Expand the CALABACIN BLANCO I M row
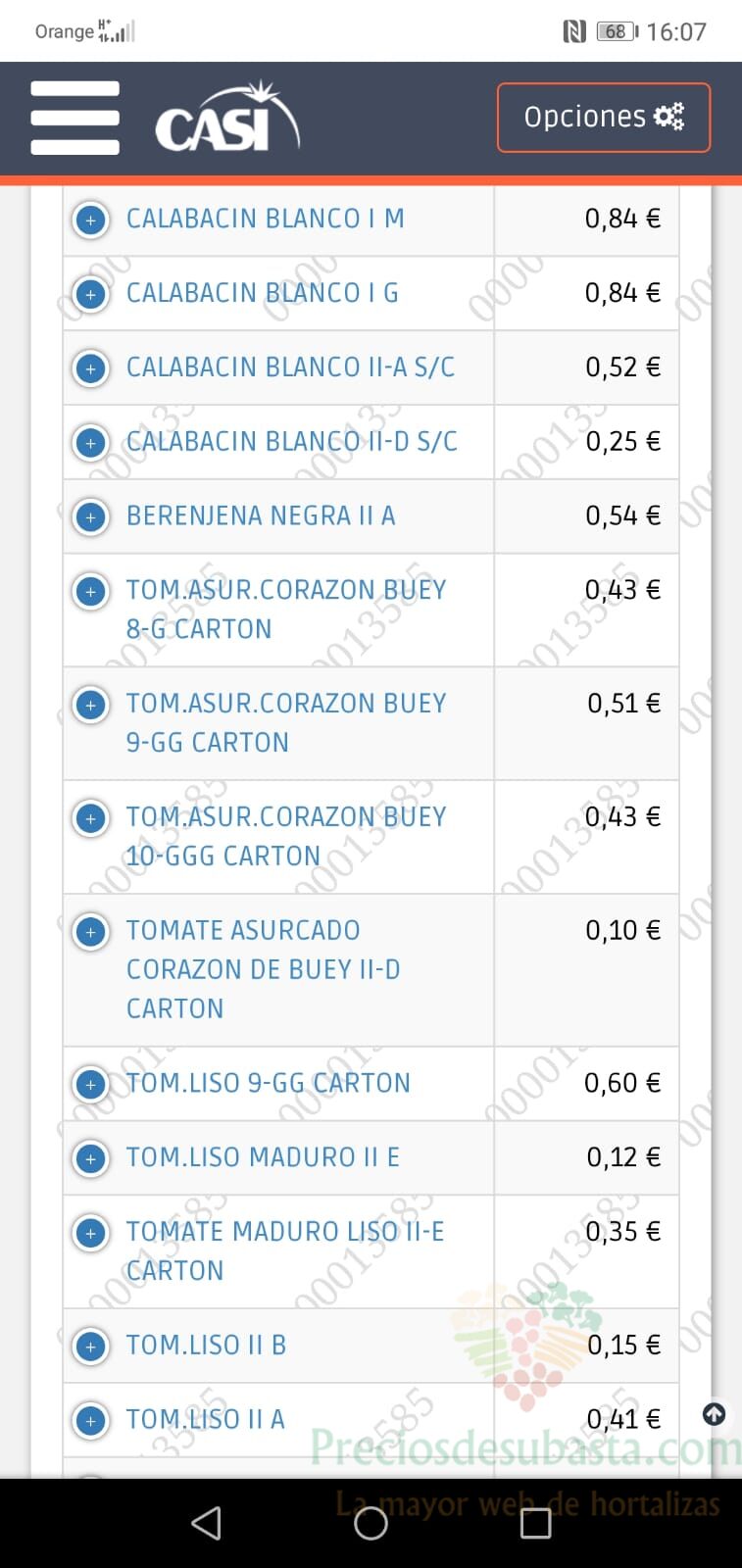This screenshot has height=1568, width=742. tap(91, 220)
